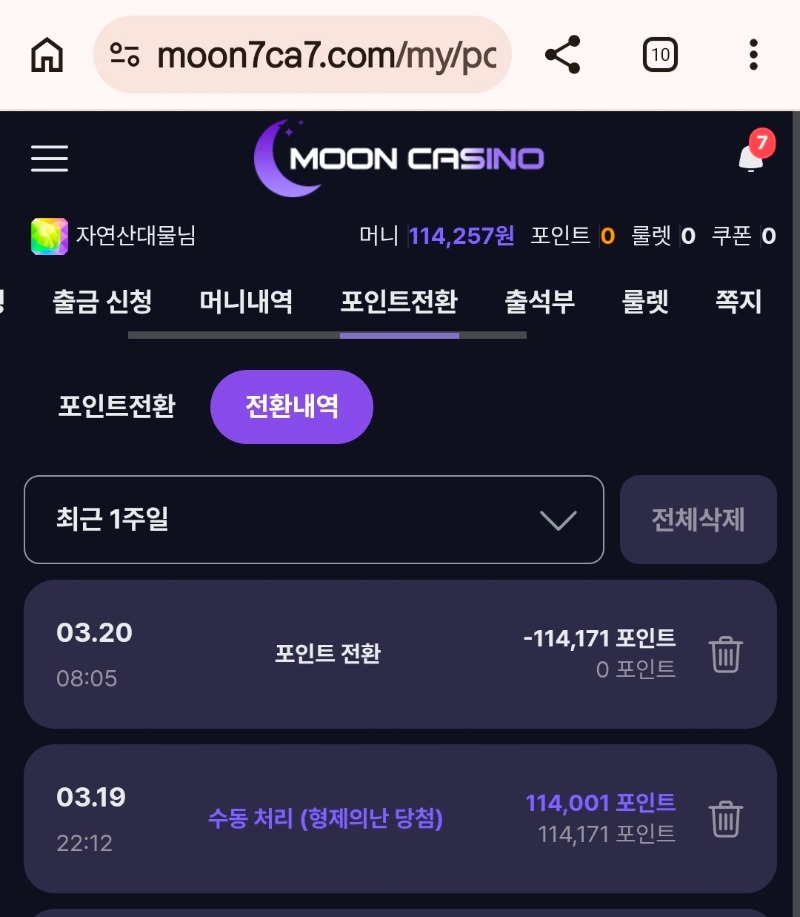The height and width of the screenshot is (917, 800).
Task: Open the hamburger drawer menu
Action: [x=49, y=158]
